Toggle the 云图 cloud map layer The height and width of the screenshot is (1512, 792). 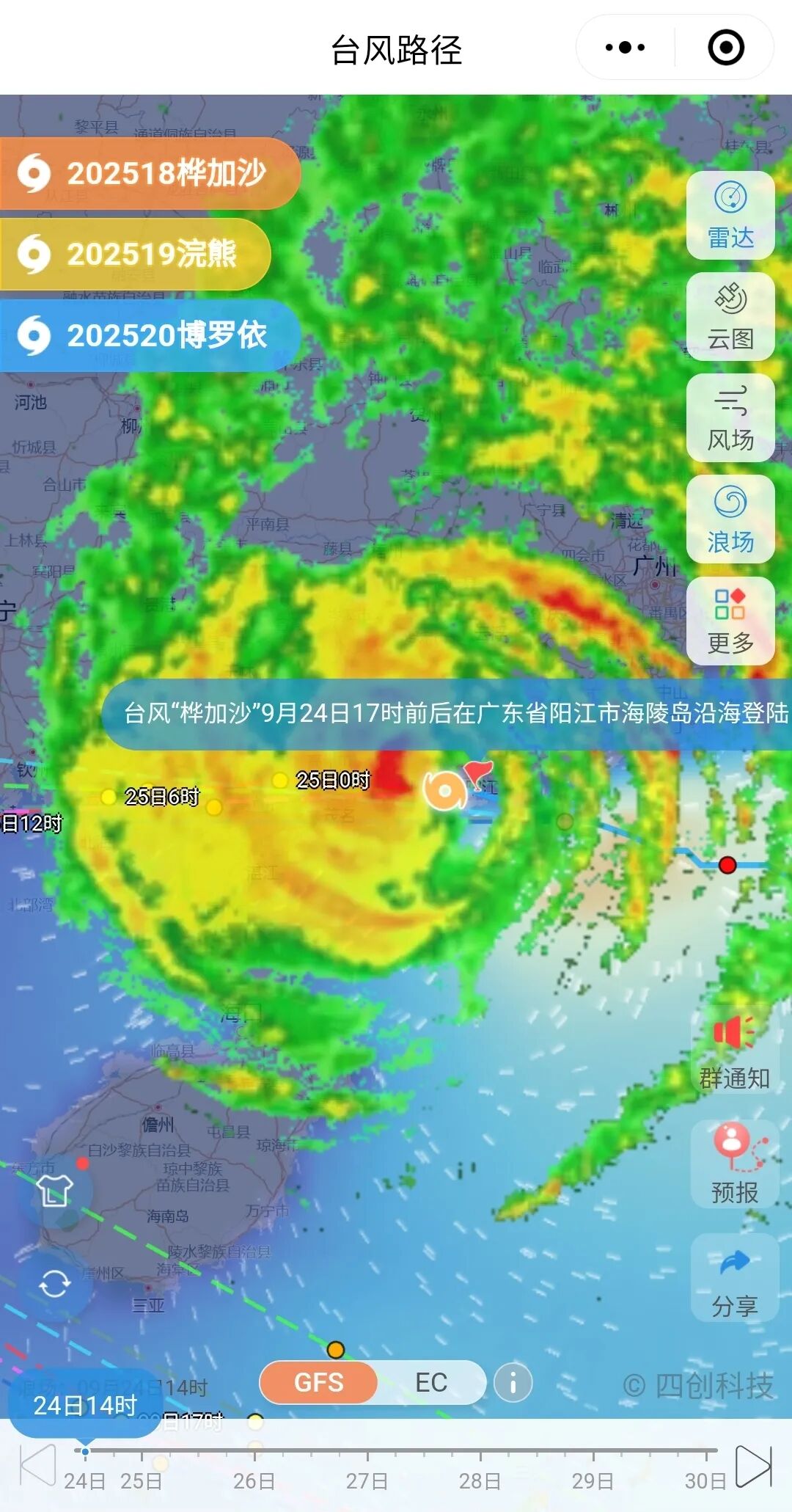pos(730,317)
